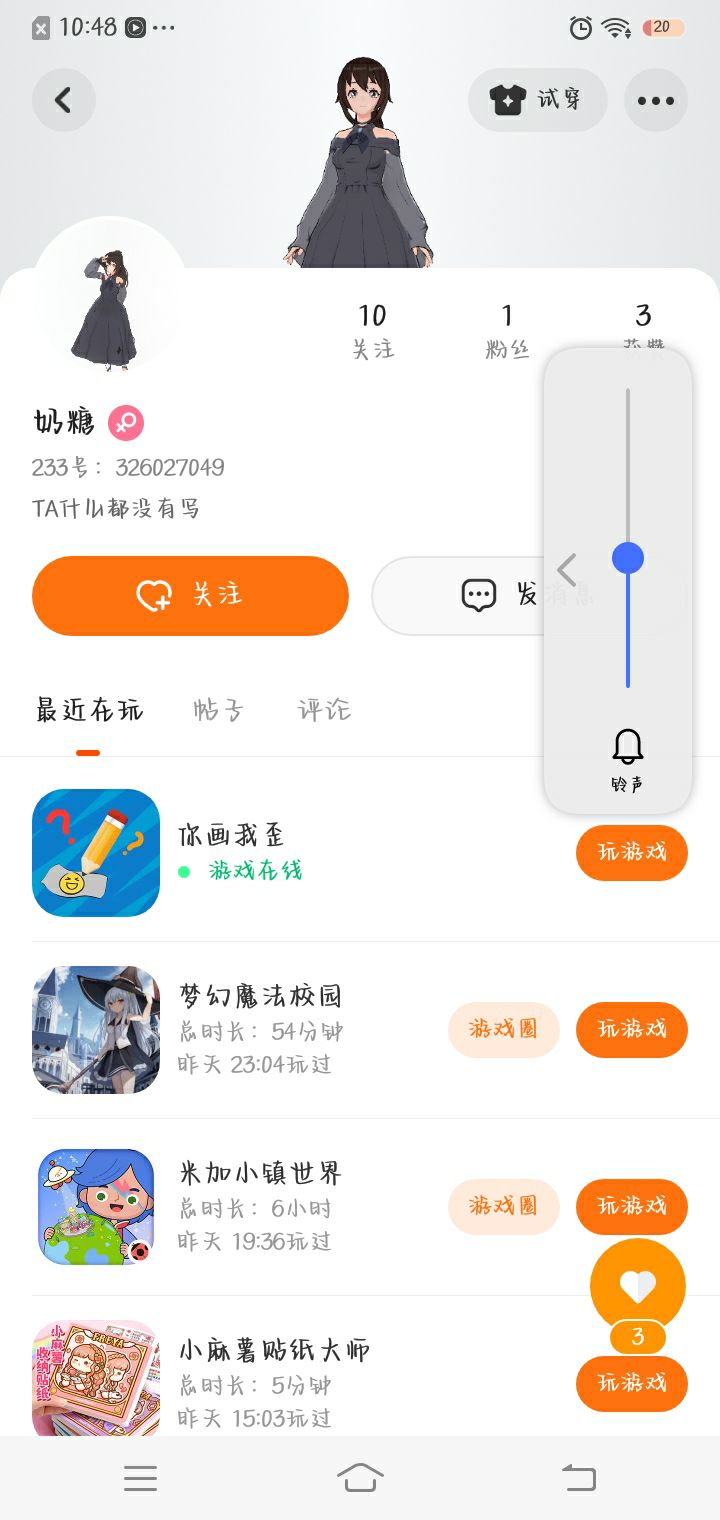Open 游戏圈 for 梦幻魔法校园

tap(503, 1029)
